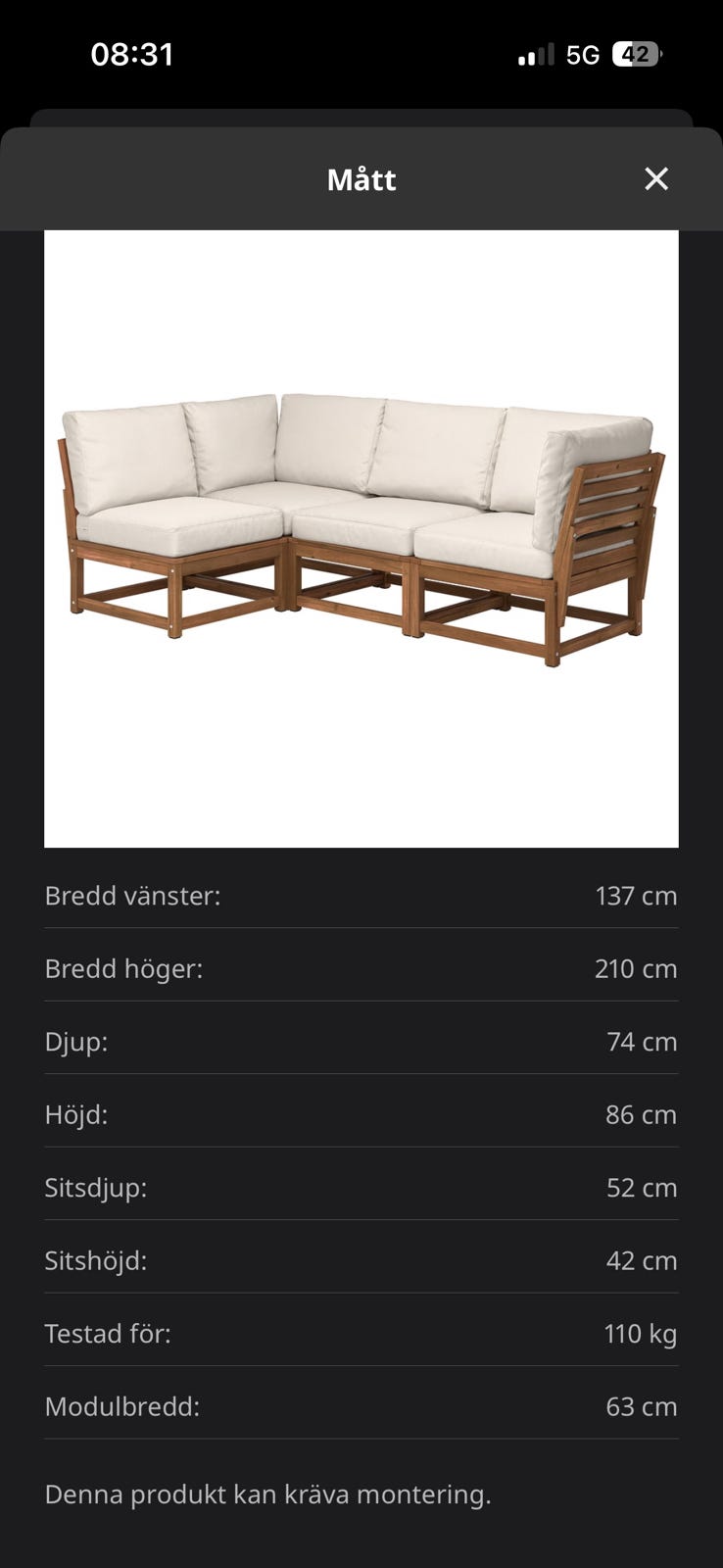Viewport: 723px width, 1568px height.
Task: Tap the value 210 cm
Action: pos(636,968)
